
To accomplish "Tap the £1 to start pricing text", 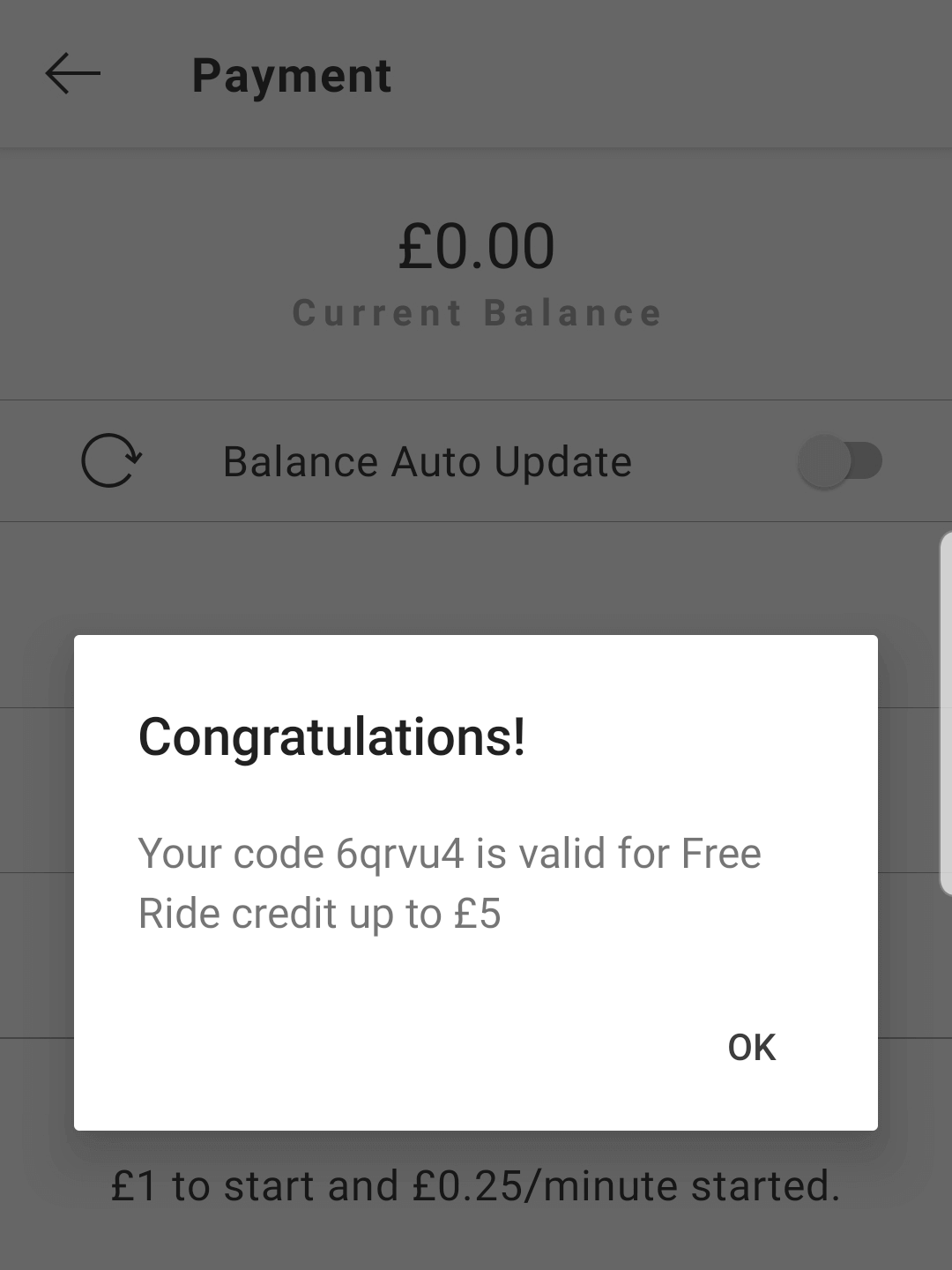I will pos(476,1185).
